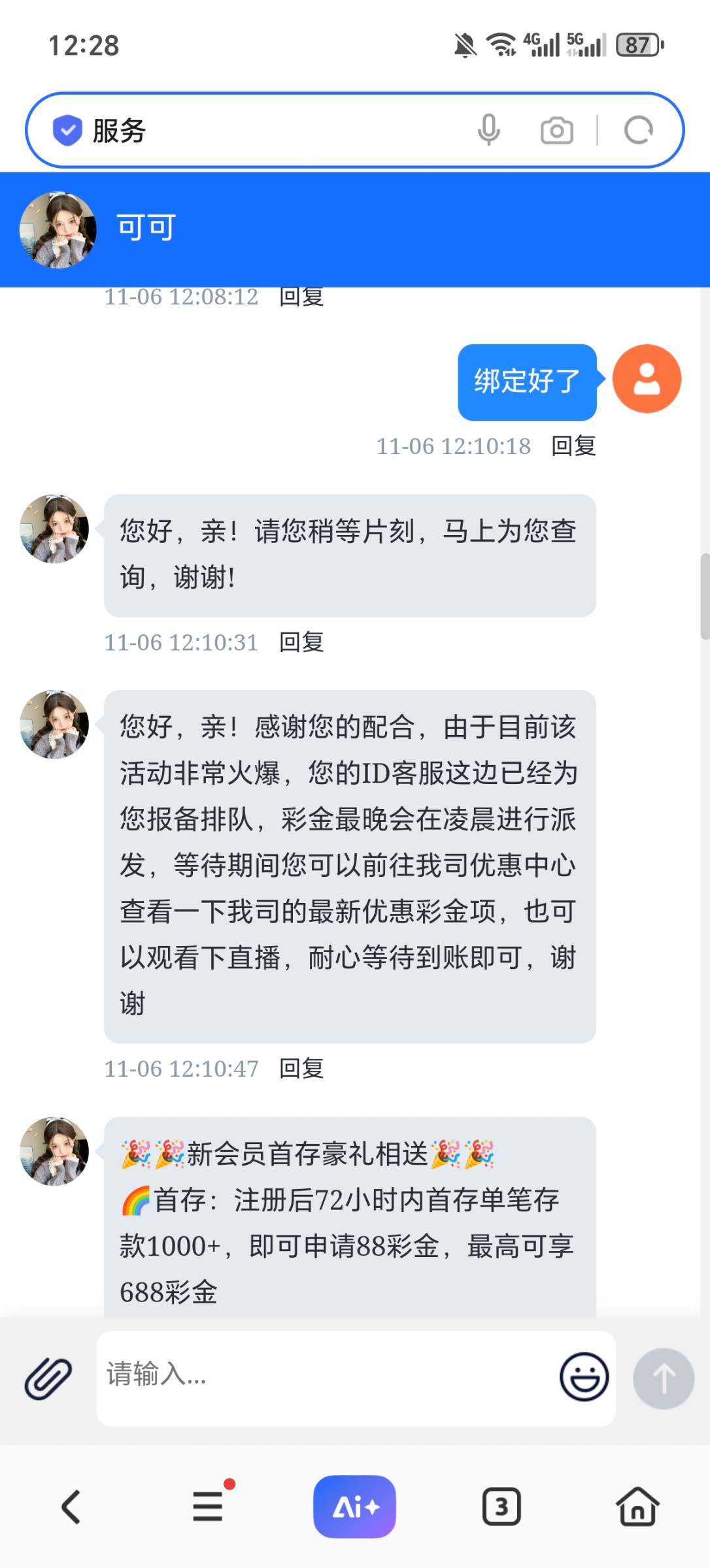Tap 回复 under the 12:10:31 message
This screenshot has height=1568, width=710.
[301, 642]
